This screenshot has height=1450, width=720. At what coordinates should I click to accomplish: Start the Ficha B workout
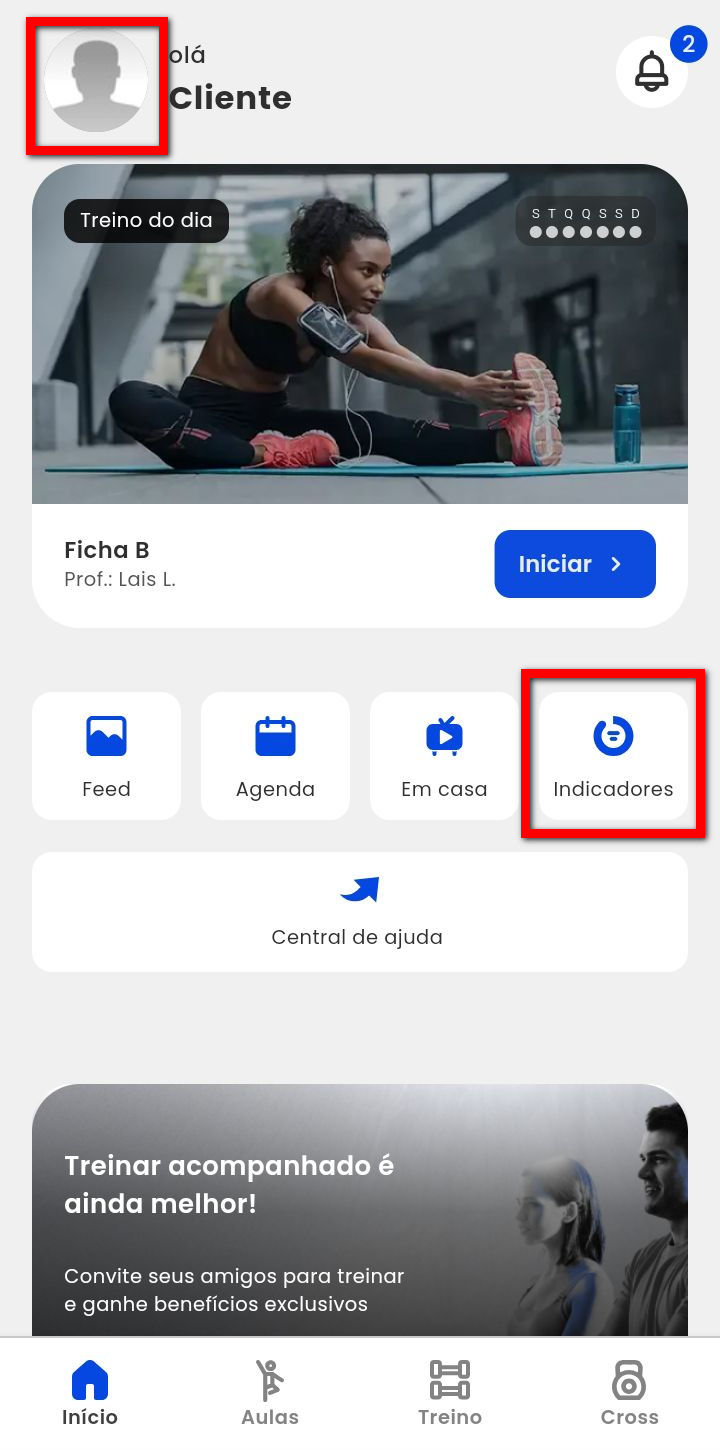point(575,564)
